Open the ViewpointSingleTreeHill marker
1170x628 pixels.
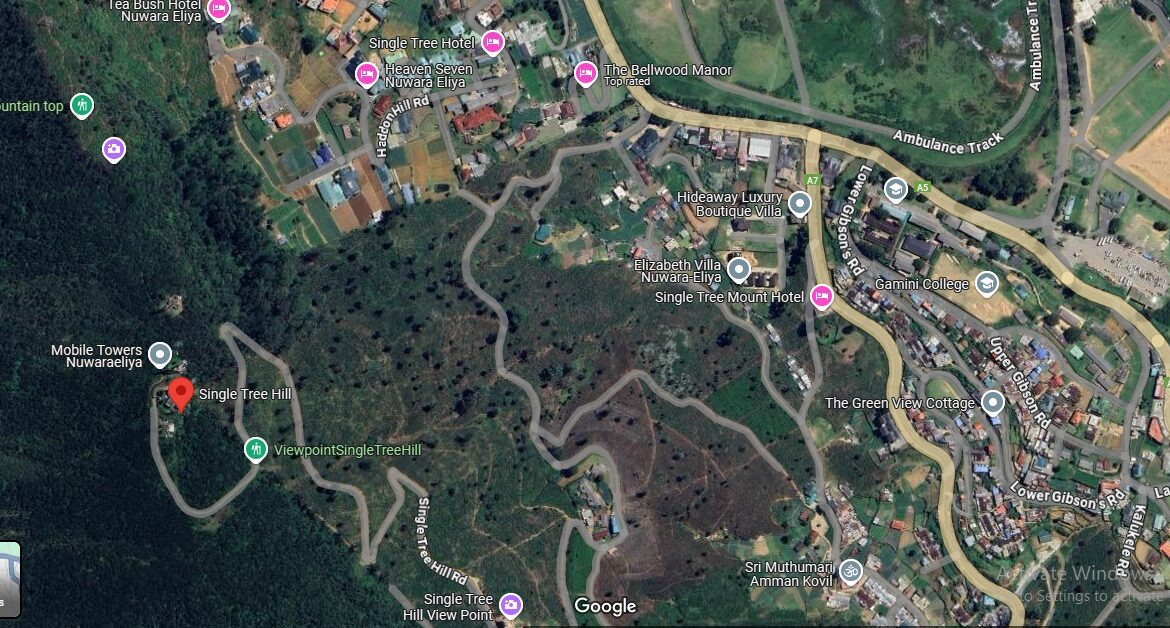pos(256,449)
